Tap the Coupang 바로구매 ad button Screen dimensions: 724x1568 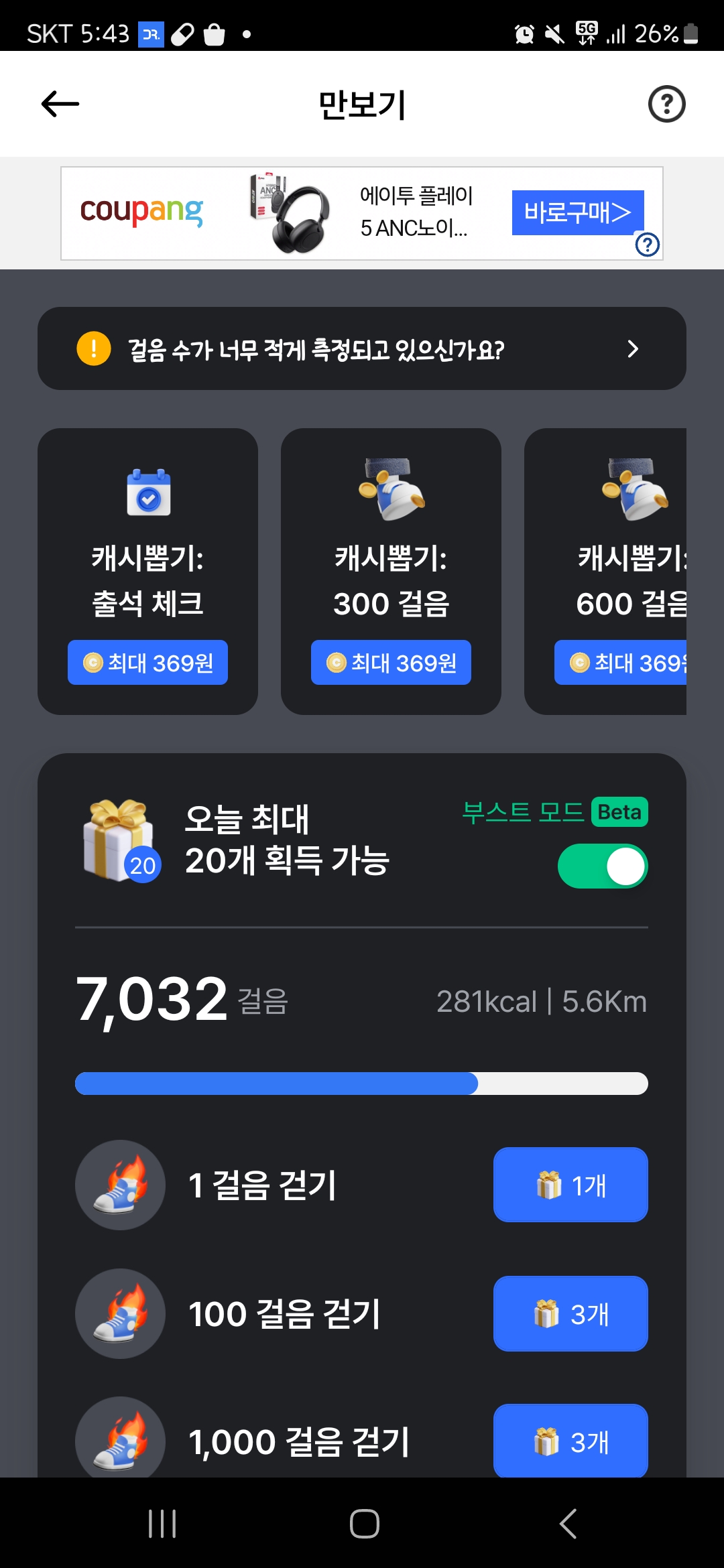coord(577,212)
